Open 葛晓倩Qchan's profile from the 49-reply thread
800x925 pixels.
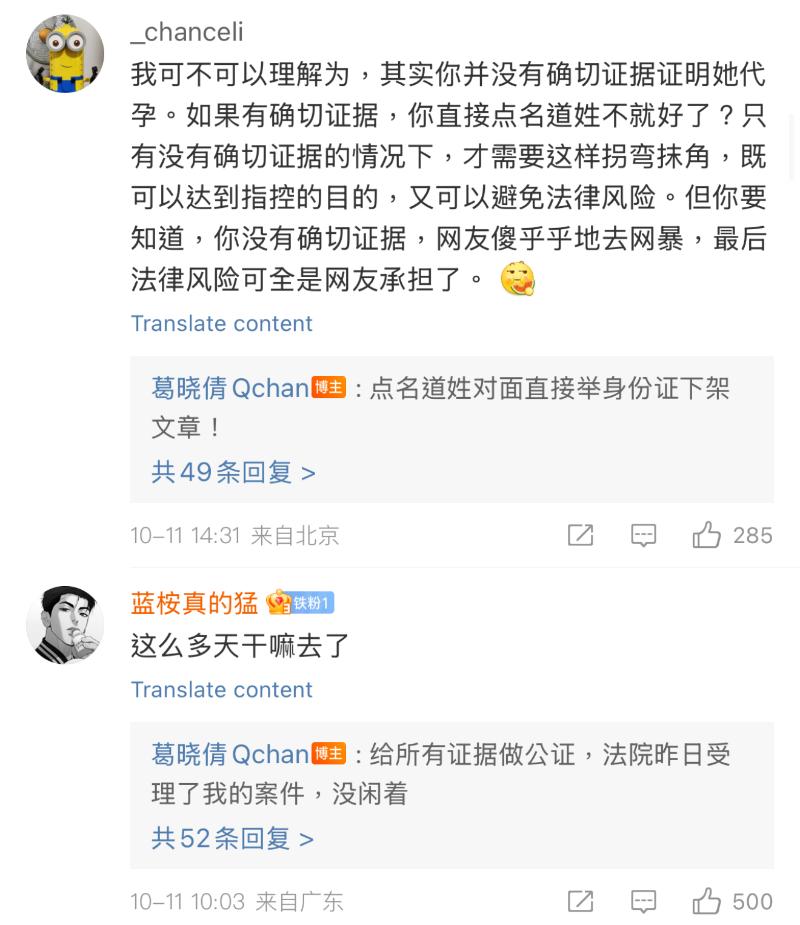pyautogui.click(x=230, y=388)
